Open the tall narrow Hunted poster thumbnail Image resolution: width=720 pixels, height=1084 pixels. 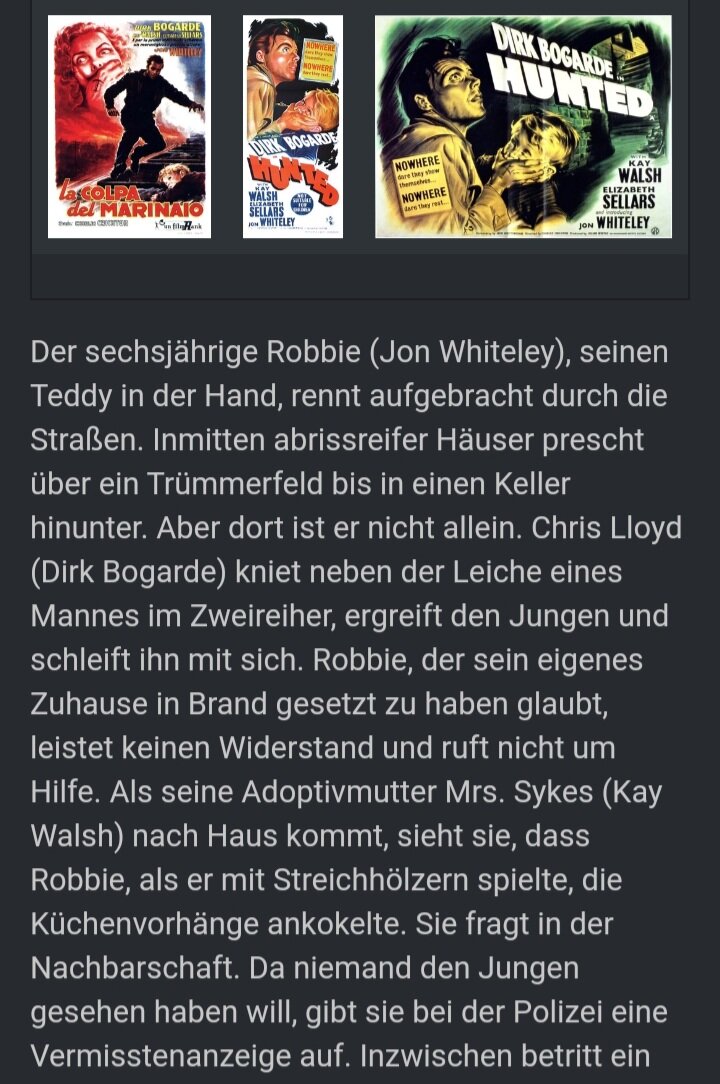tap(292, 126)
